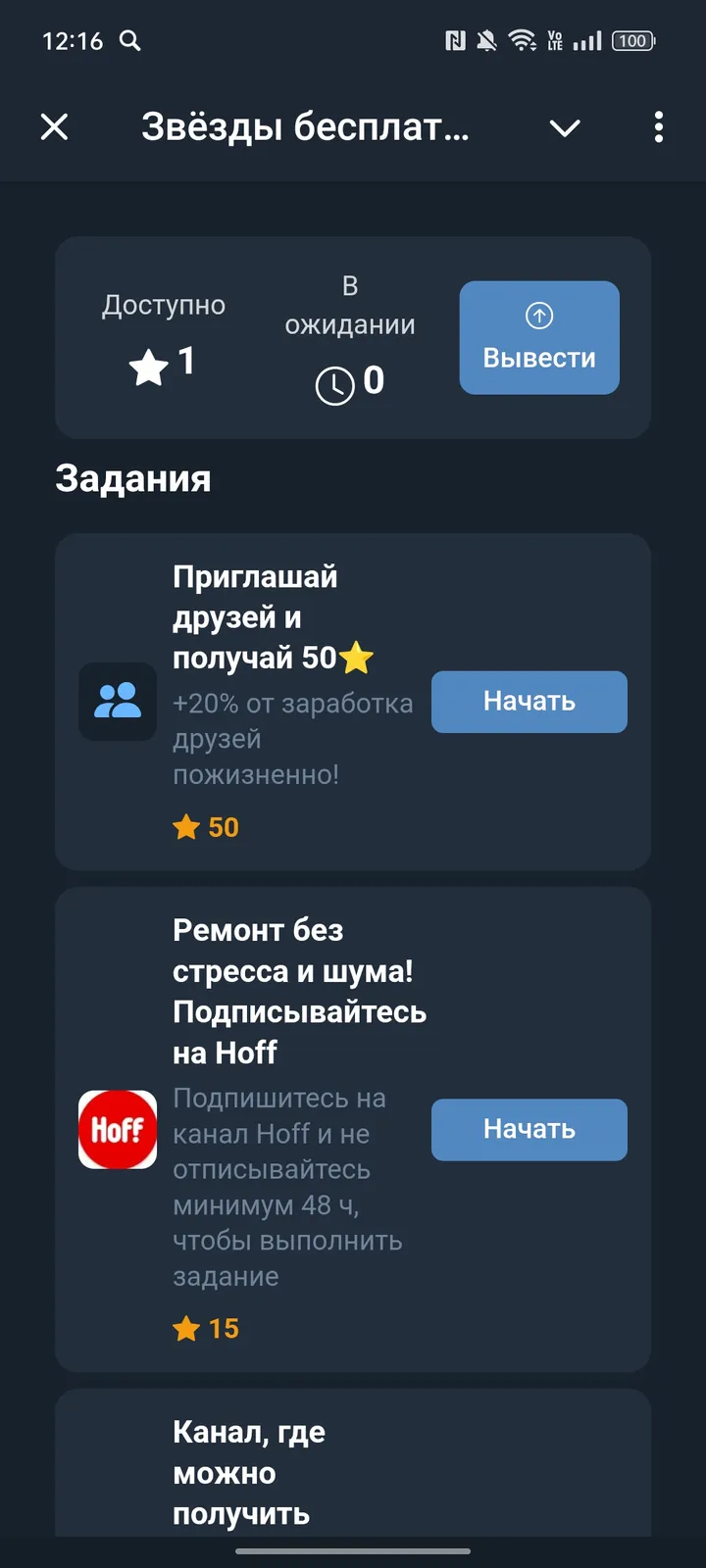Open the app title Звёзды бесплат...
706x1568 pixels.
[307, 127]
